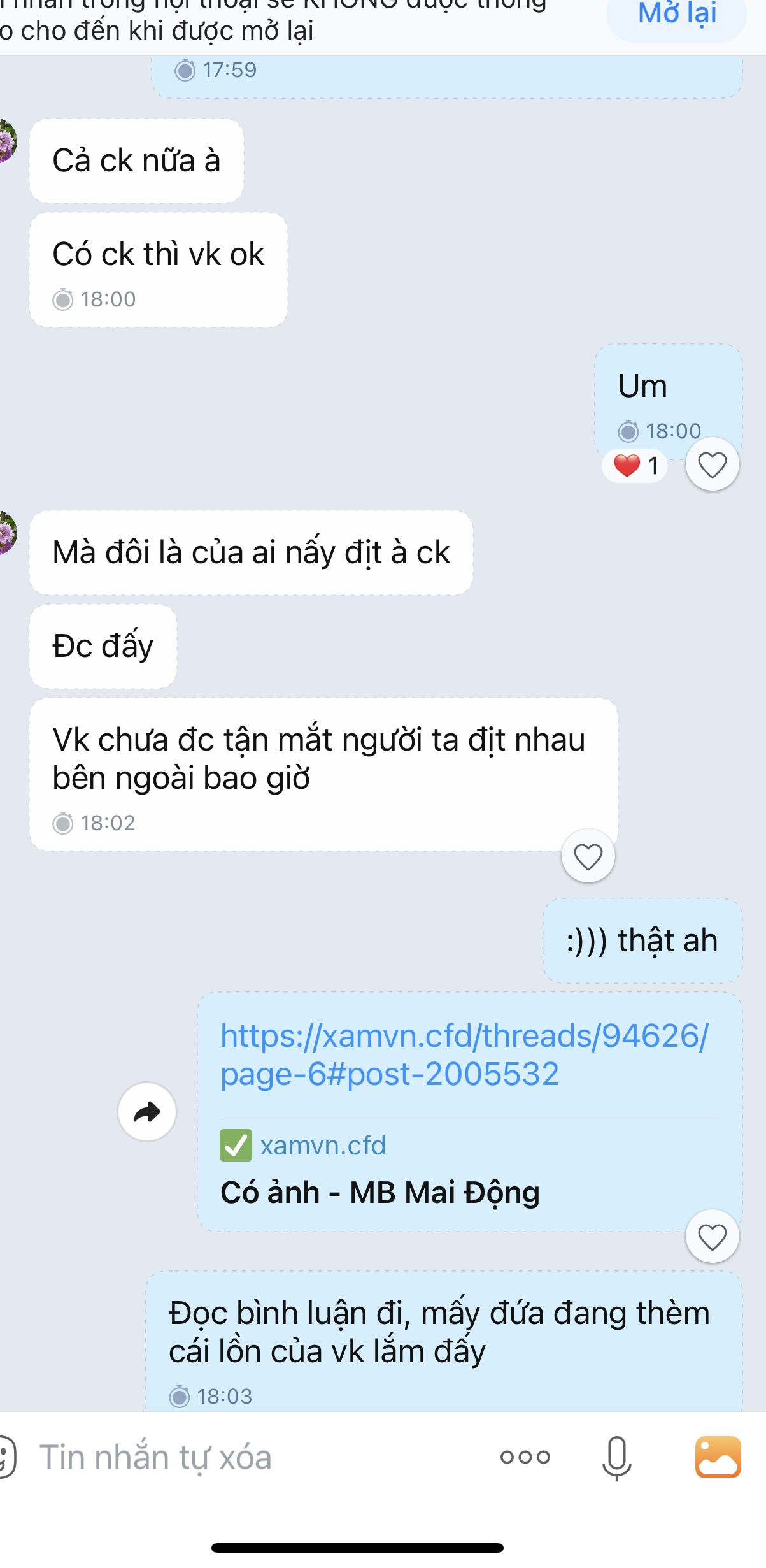Open the heart reaction count on Um
The image size is (766, 1568).
635,466
